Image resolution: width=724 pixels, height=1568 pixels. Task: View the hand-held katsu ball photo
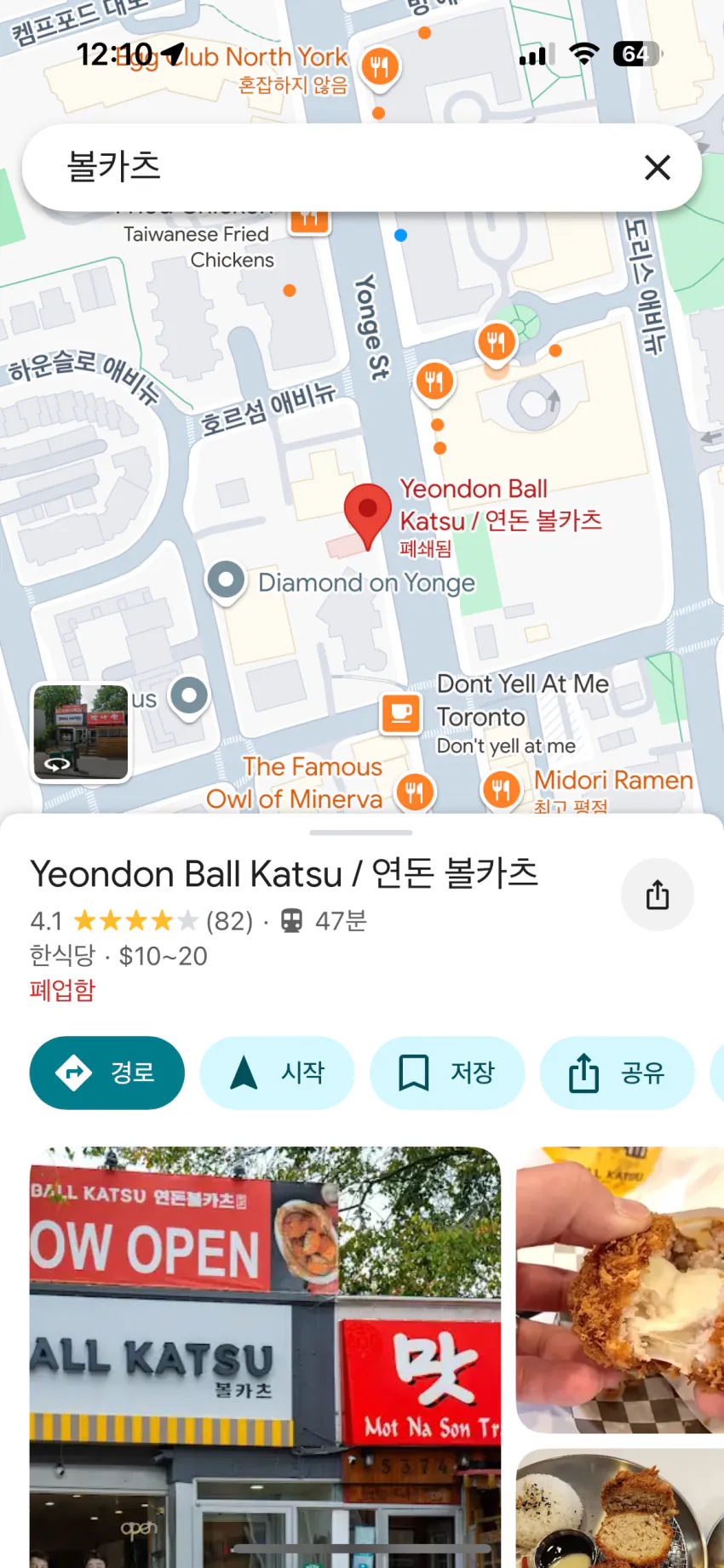[x=620, y=1290]
